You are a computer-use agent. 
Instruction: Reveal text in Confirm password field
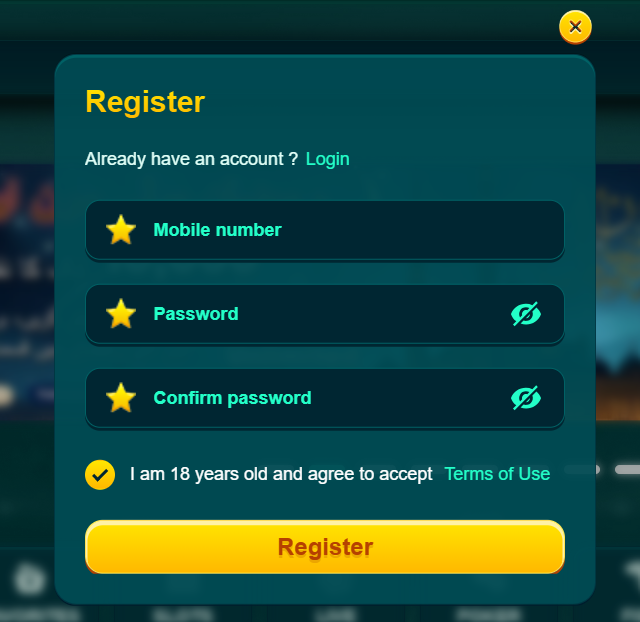tap(526, 398)
